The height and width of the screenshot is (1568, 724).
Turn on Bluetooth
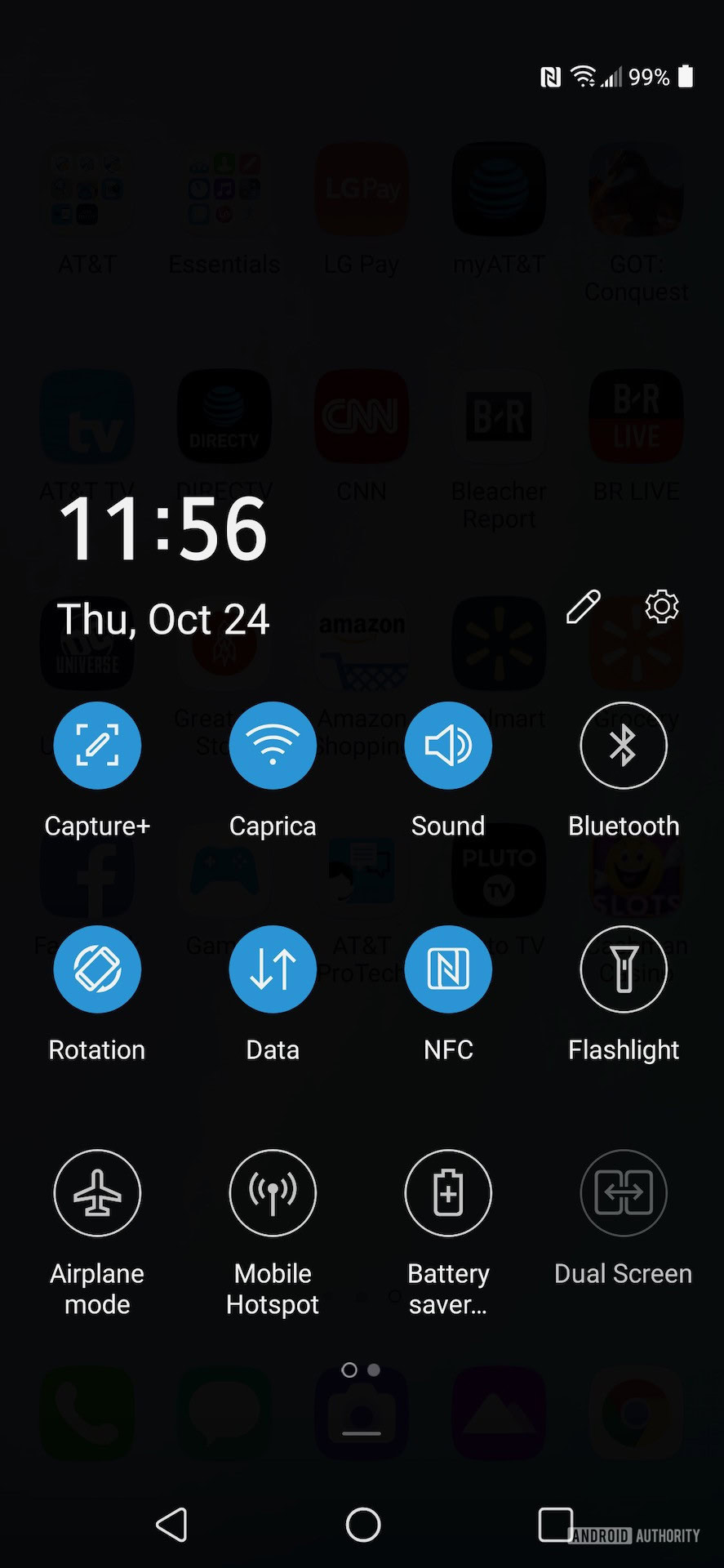624,745
